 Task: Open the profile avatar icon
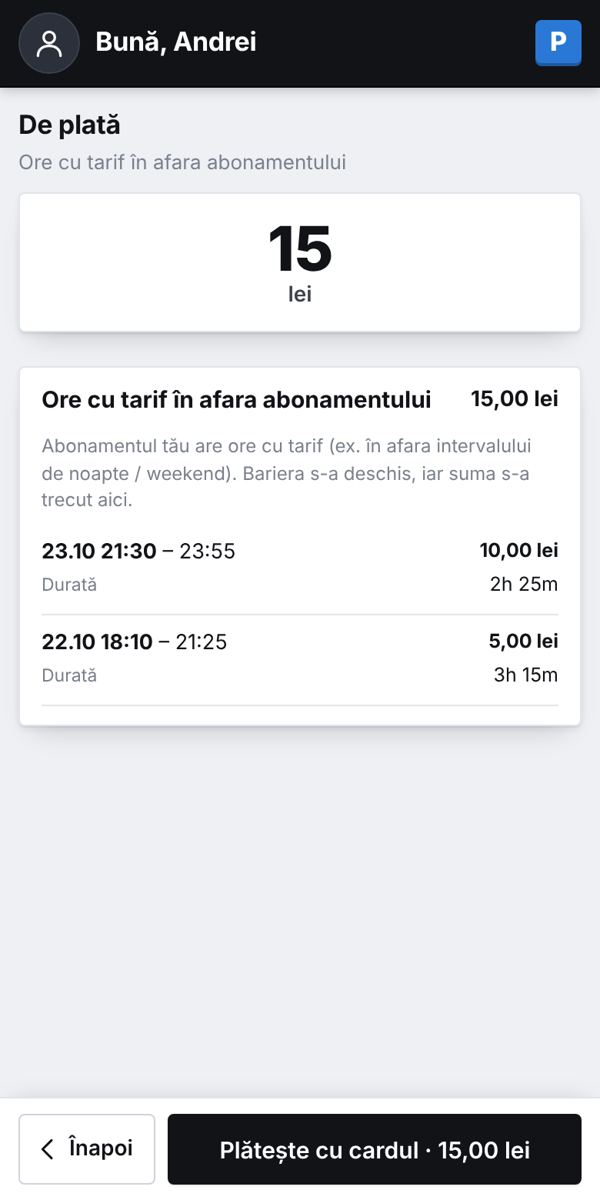coord(49,43)
